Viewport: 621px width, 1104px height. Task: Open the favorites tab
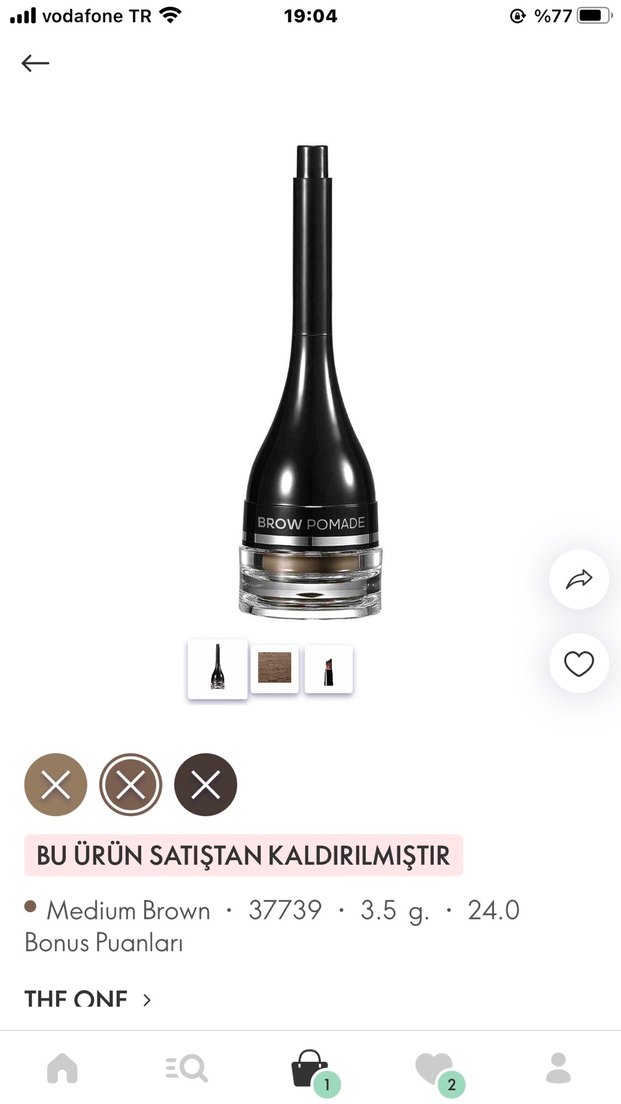click(434, 1068)
